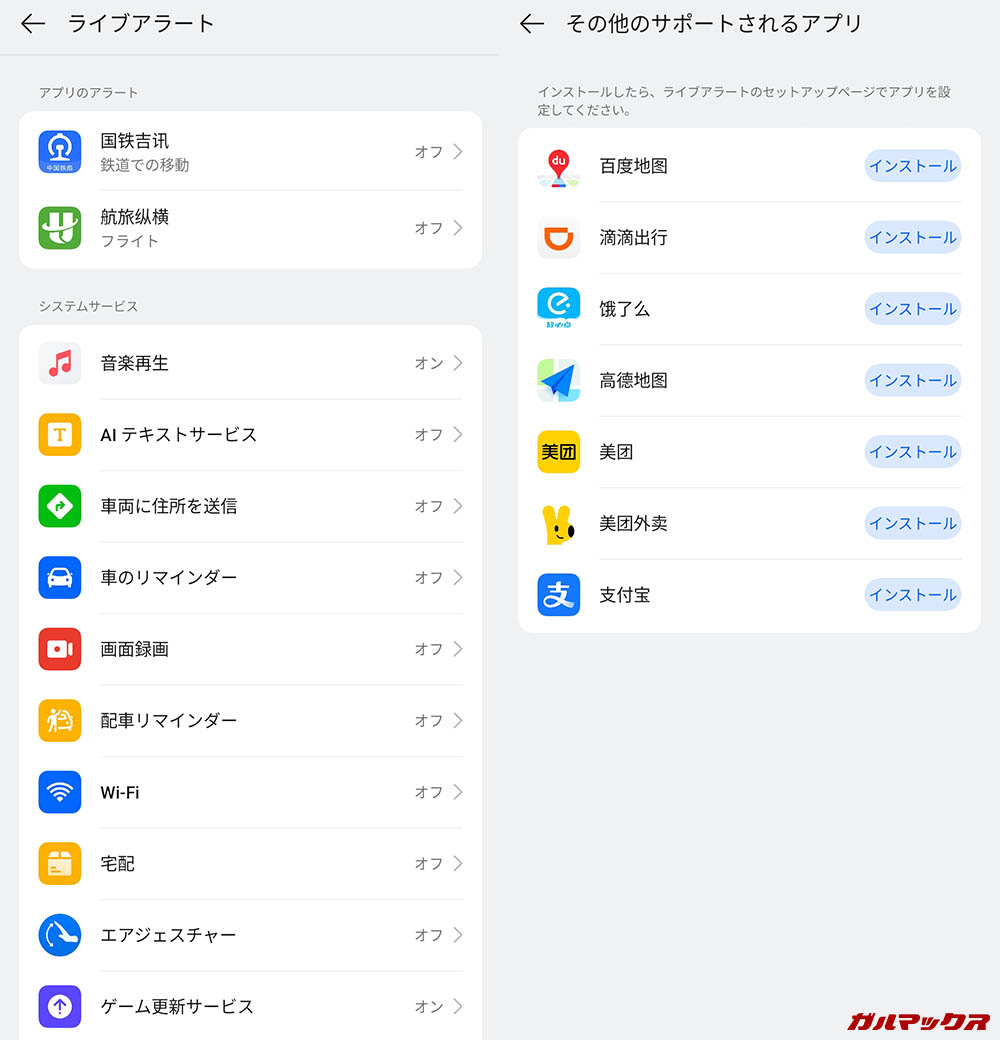Open ゲーム更新サービス setting
The image size is (1000, 1040).
pos(250,1006)
